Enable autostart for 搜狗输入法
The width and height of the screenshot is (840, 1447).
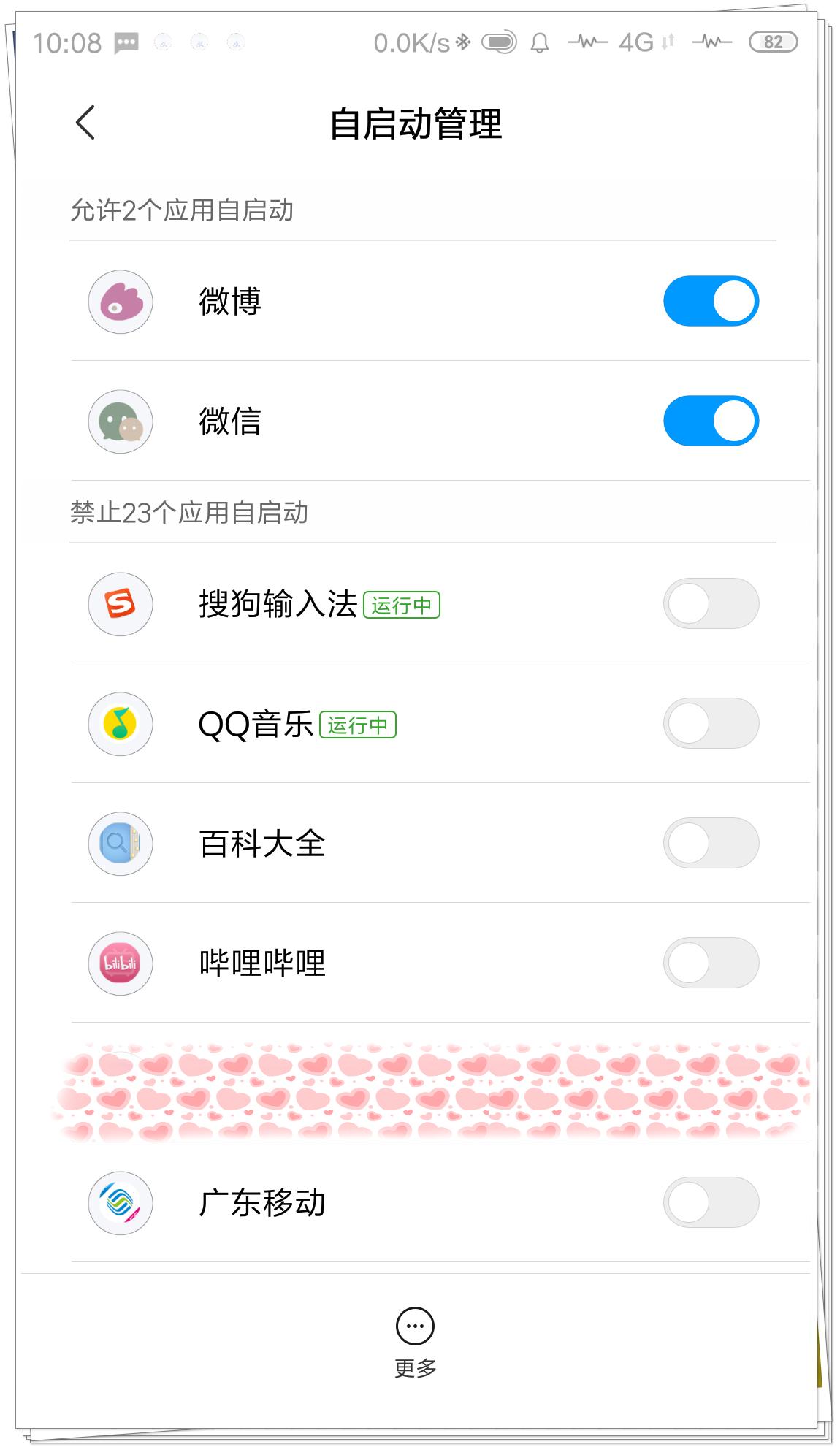(x=711, y=603)
